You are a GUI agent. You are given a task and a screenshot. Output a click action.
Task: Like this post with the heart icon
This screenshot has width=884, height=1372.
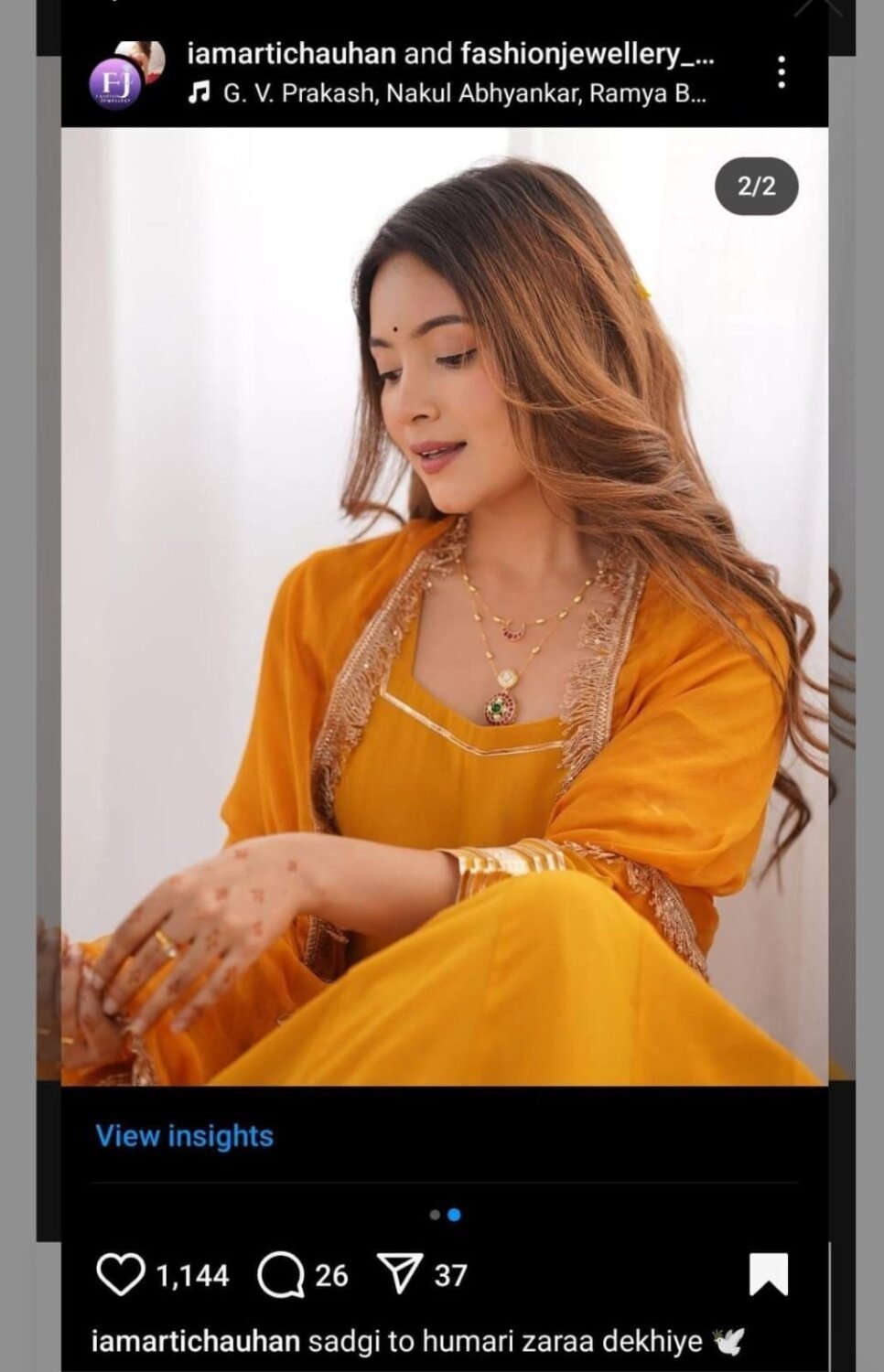pyautogui.click(x=120, y=1274)
